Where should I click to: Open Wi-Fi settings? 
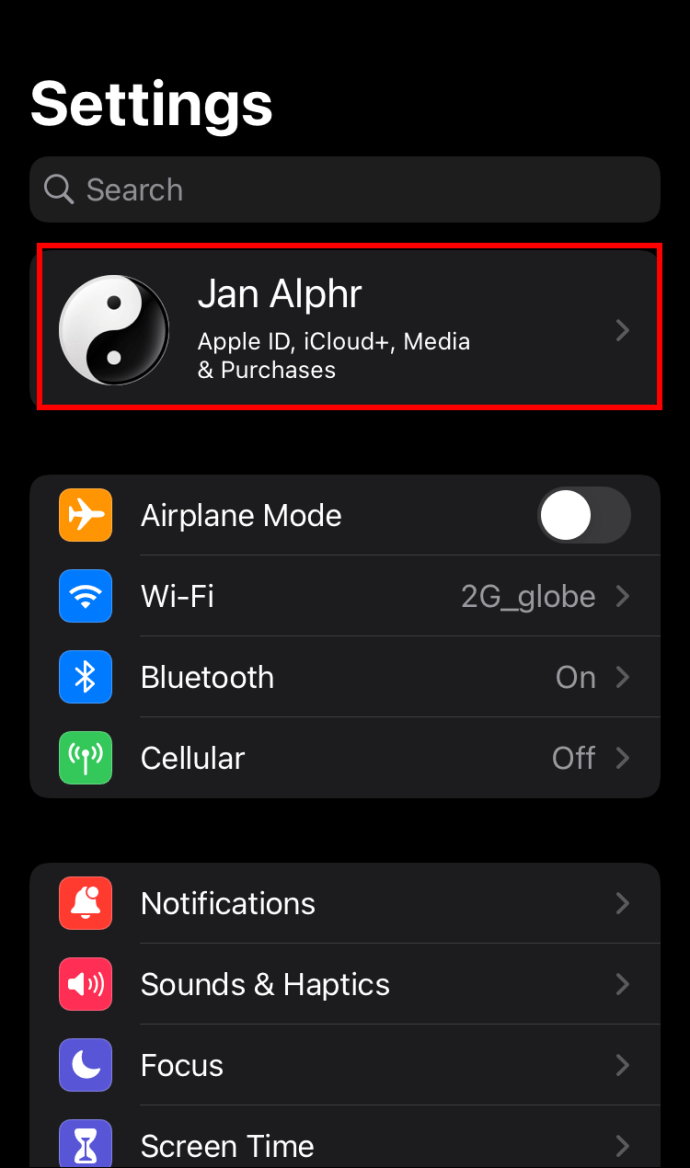344,597
